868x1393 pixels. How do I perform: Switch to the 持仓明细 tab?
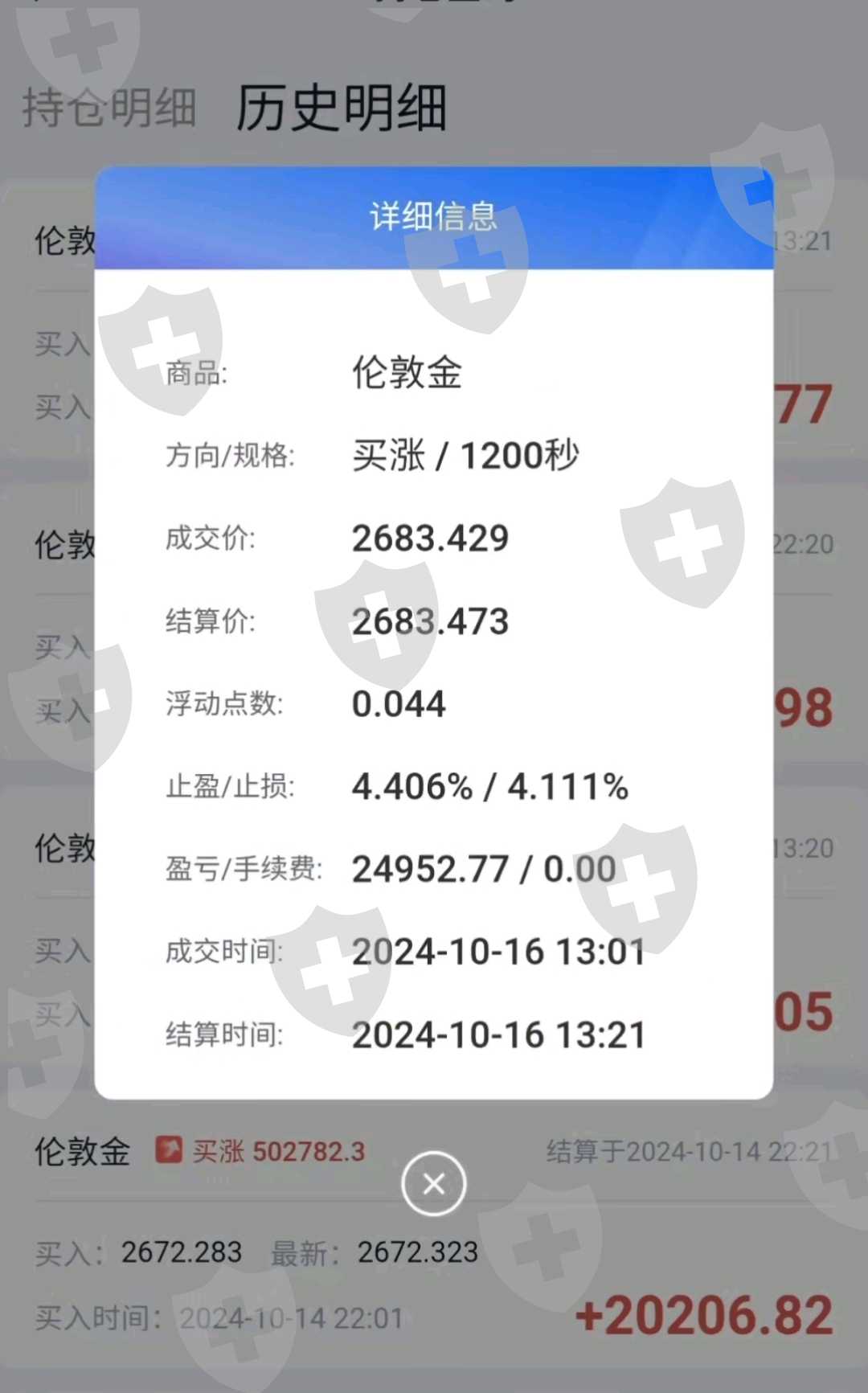(109, 108)
